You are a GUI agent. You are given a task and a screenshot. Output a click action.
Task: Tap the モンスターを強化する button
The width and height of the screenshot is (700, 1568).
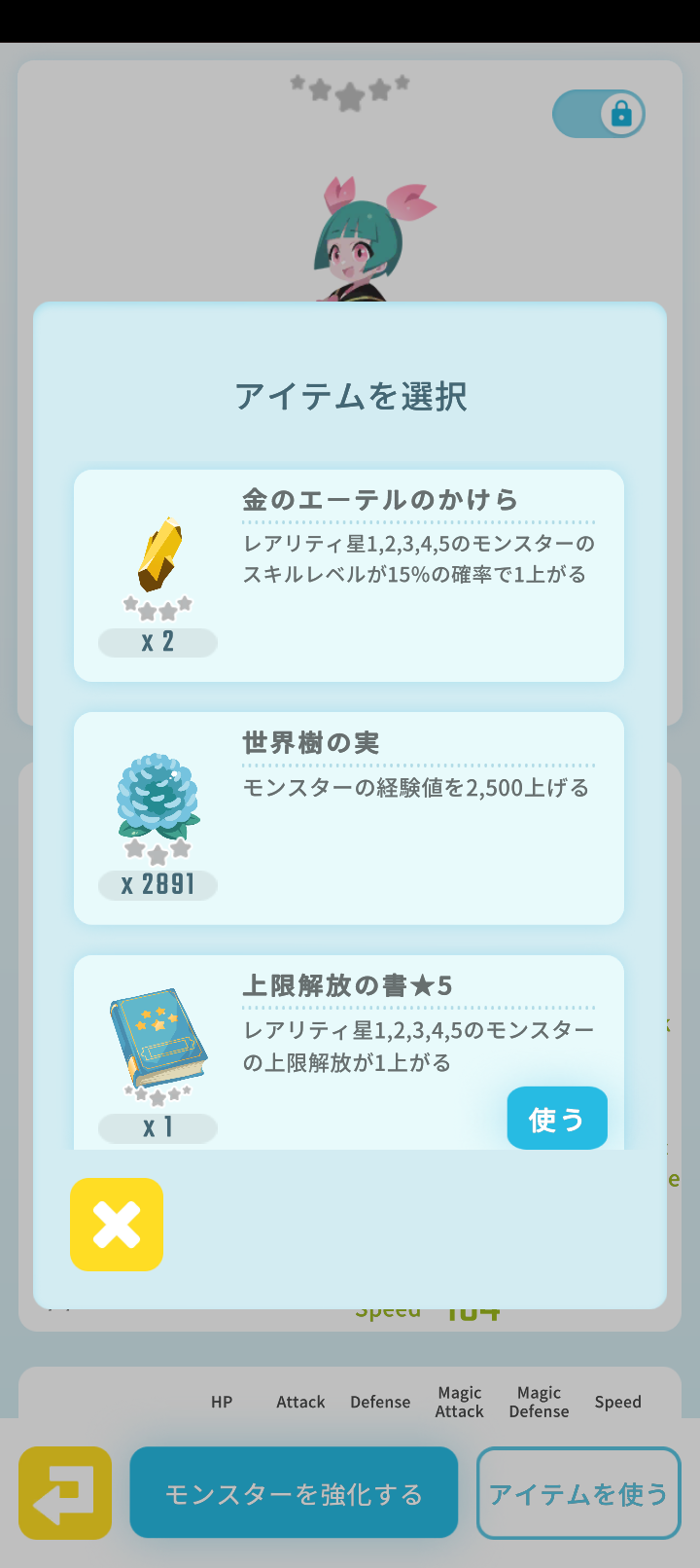[293, 1492]
